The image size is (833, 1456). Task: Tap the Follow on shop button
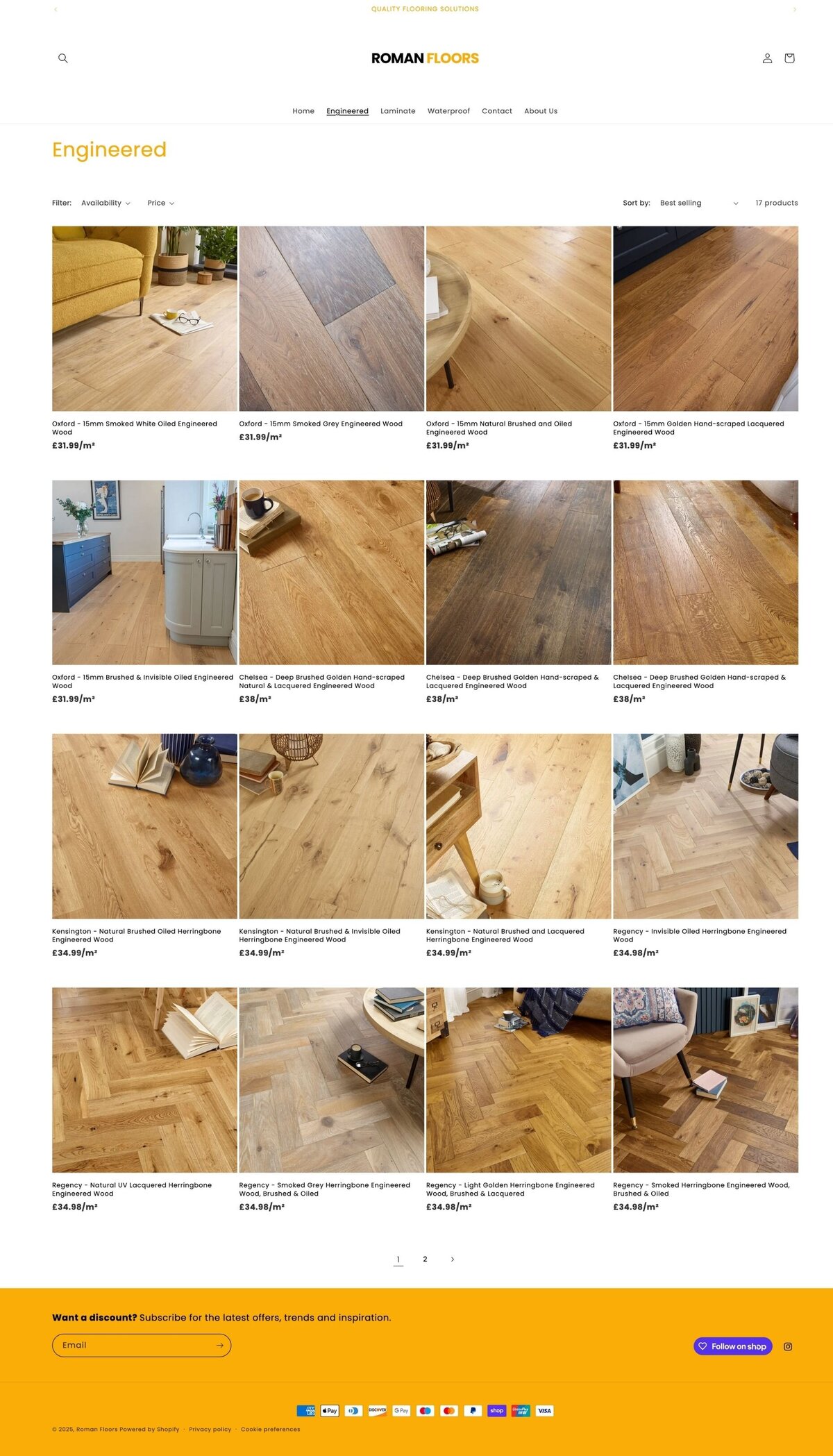tap(732, 1346)
